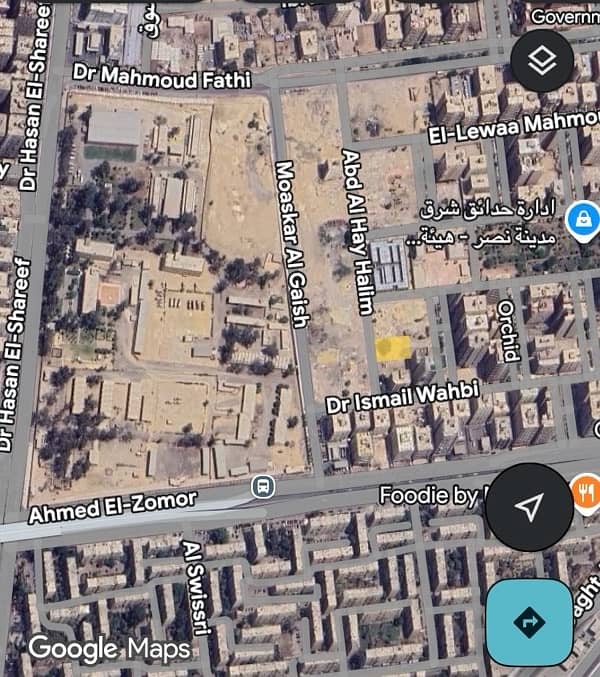Open the Foodie restaurant pin

pyautogui.click(x=585, y=491)
